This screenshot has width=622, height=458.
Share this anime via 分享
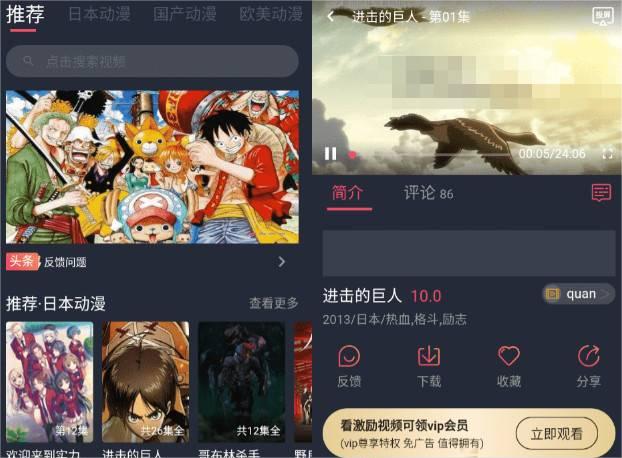click(589, 366)
